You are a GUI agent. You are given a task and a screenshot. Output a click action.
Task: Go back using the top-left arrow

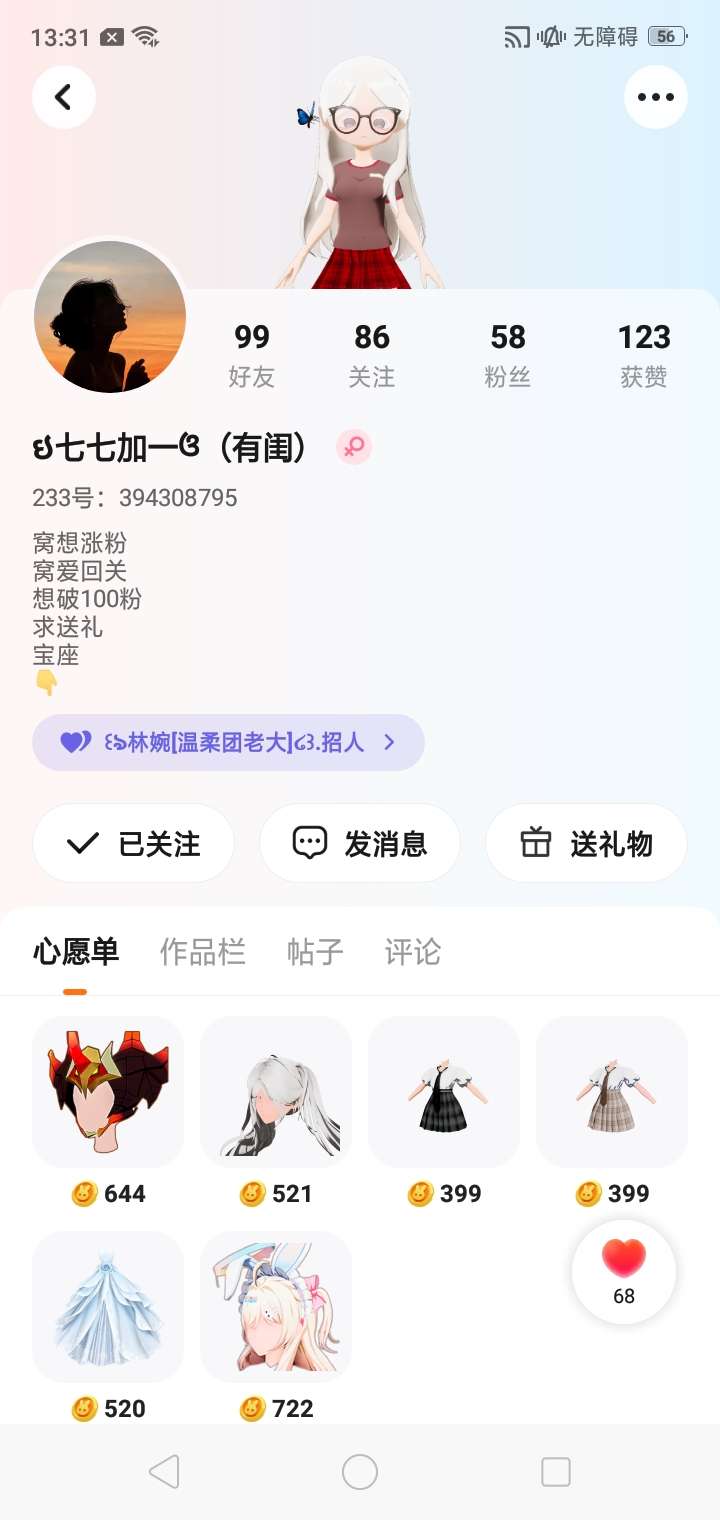point(64,97)
